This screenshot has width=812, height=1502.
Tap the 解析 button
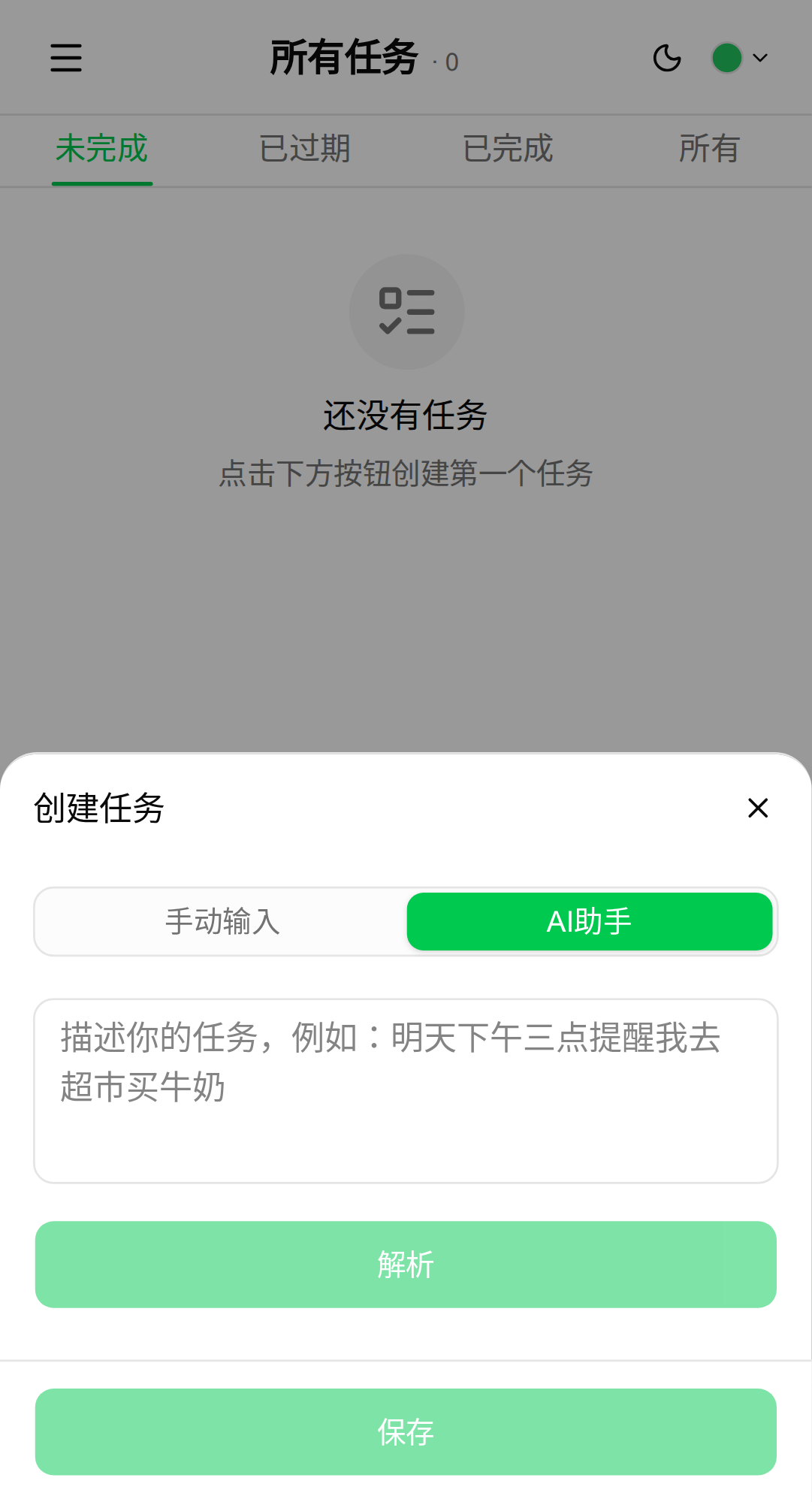406,1265
